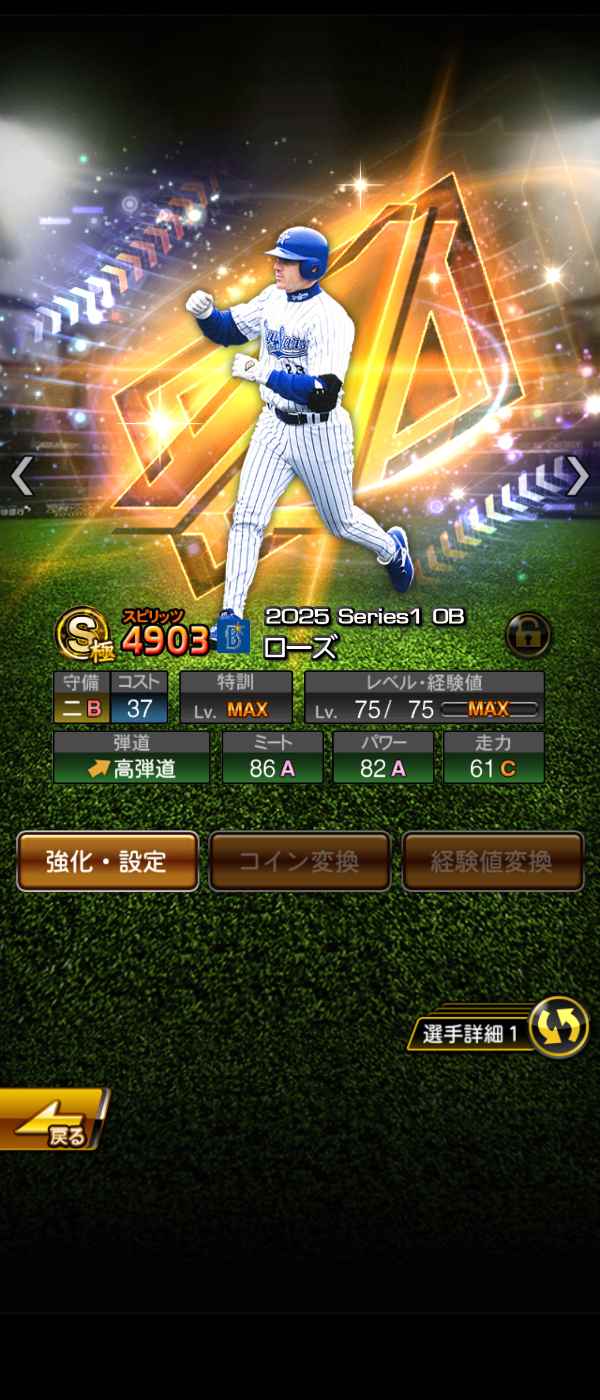This screenshot has height=1400, width=600.
Task: Go back with the 戻る button
Action: tap(52, 1122)
